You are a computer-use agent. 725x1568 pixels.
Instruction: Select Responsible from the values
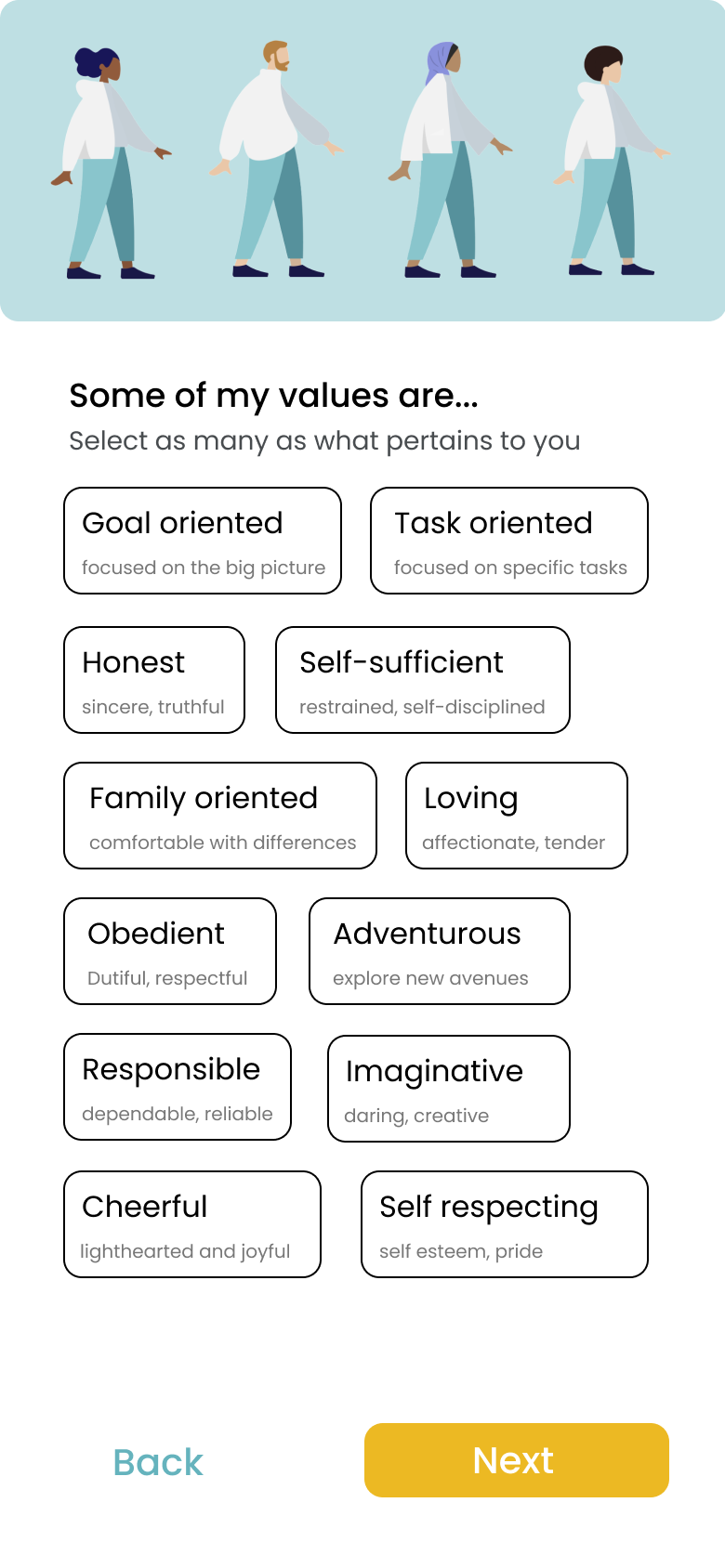tap(178, 1087)
